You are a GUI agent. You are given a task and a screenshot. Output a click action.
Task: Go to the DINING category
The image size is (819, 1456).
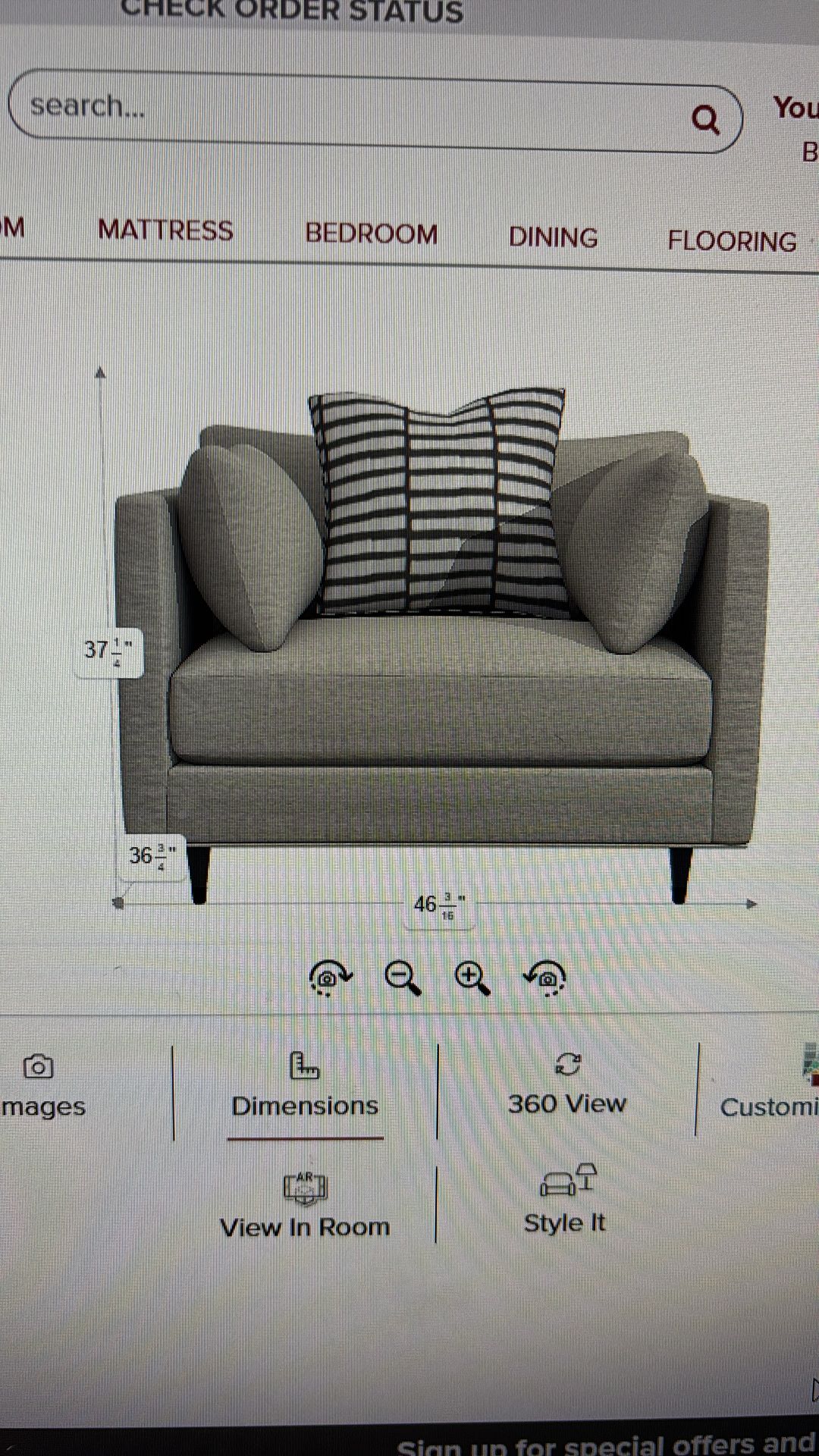tap(553, 237)
